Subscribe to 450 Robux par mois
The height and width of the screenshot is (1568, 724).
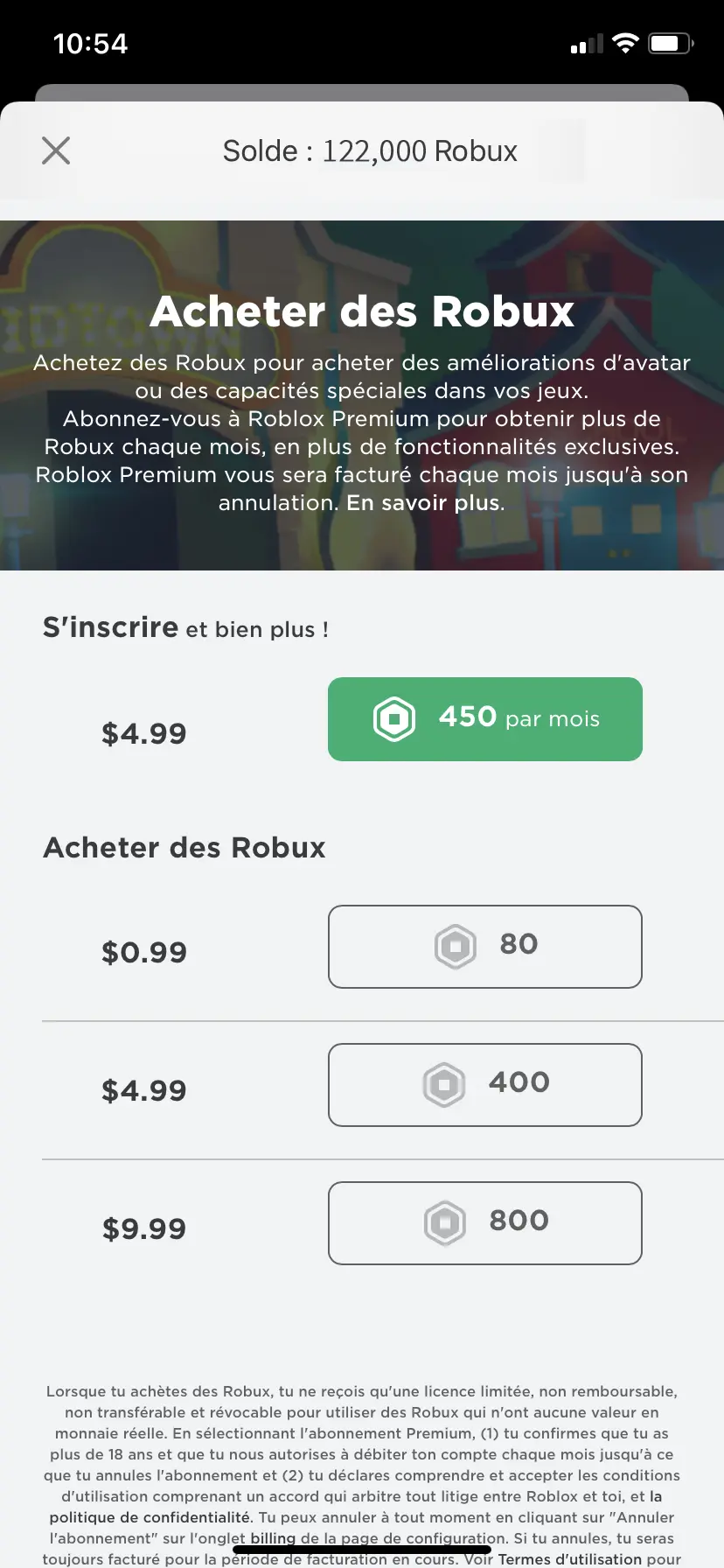coord(484,719)
